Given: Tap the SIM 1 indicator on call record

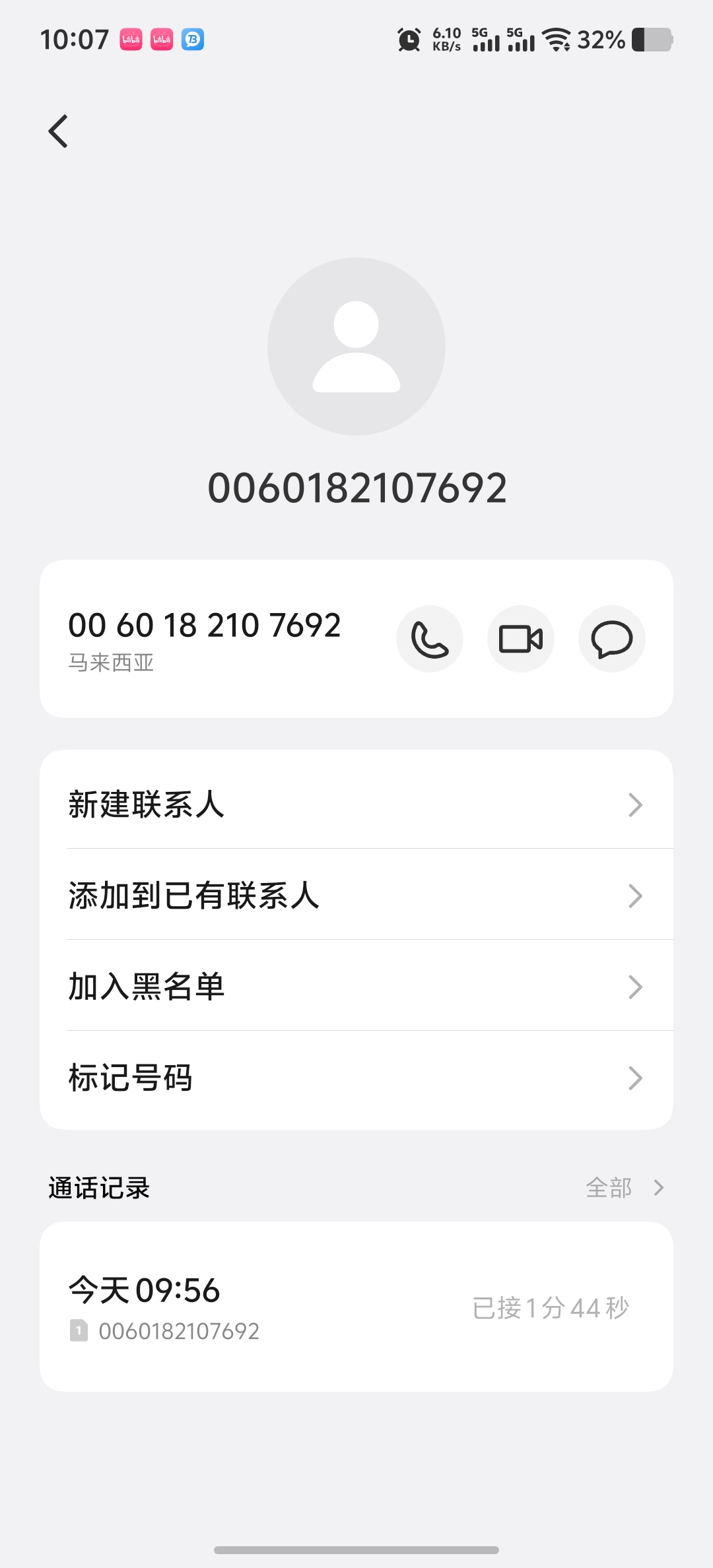Looking at the screenshot, I should [79, 1331].
